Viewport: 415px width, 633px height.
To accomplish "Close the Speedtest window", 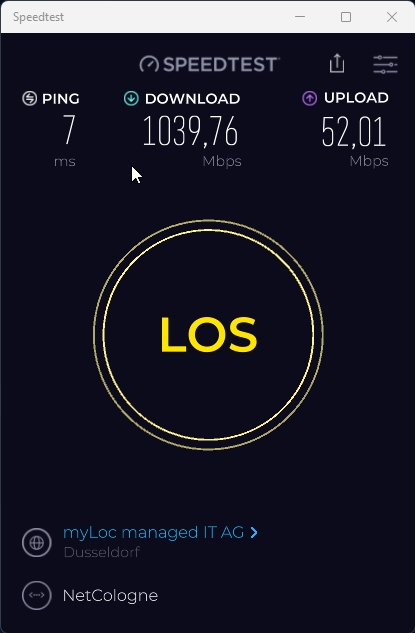I will 392,17.
